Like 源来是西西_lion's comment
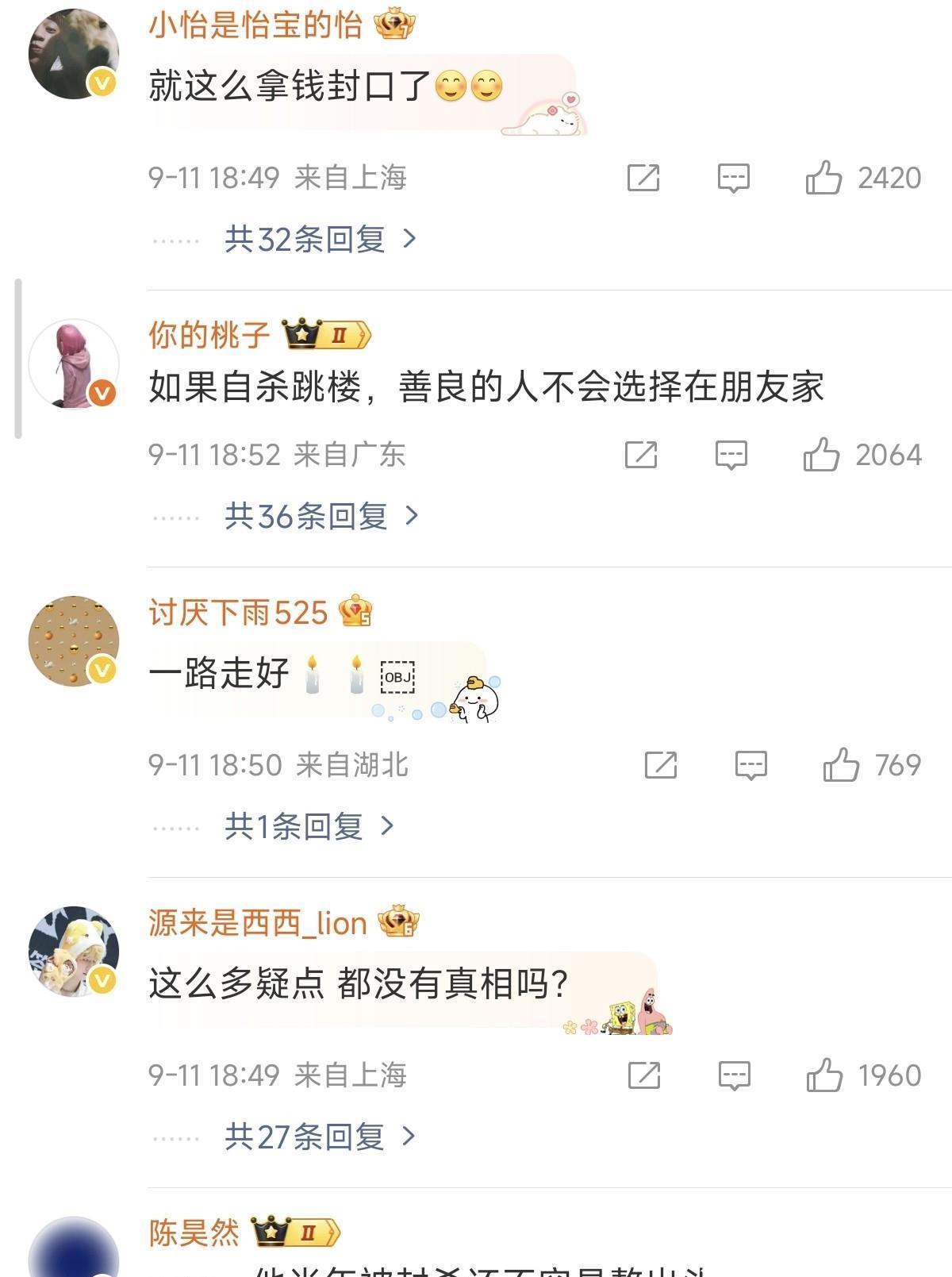The width and height of the screenshot is (952, 1277). coord(823,1076)
